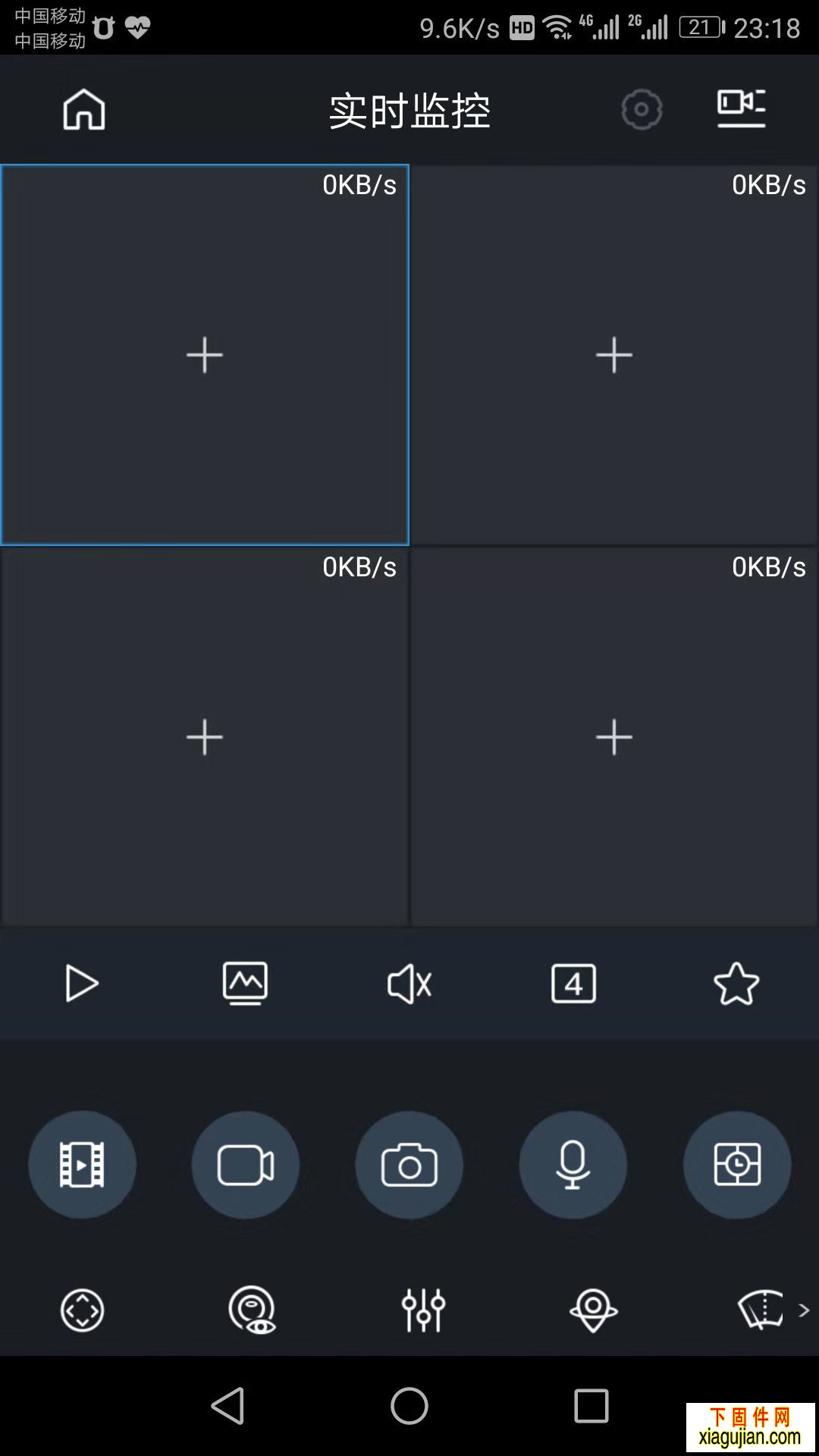Open the fisheye camera view icon

253,1310
